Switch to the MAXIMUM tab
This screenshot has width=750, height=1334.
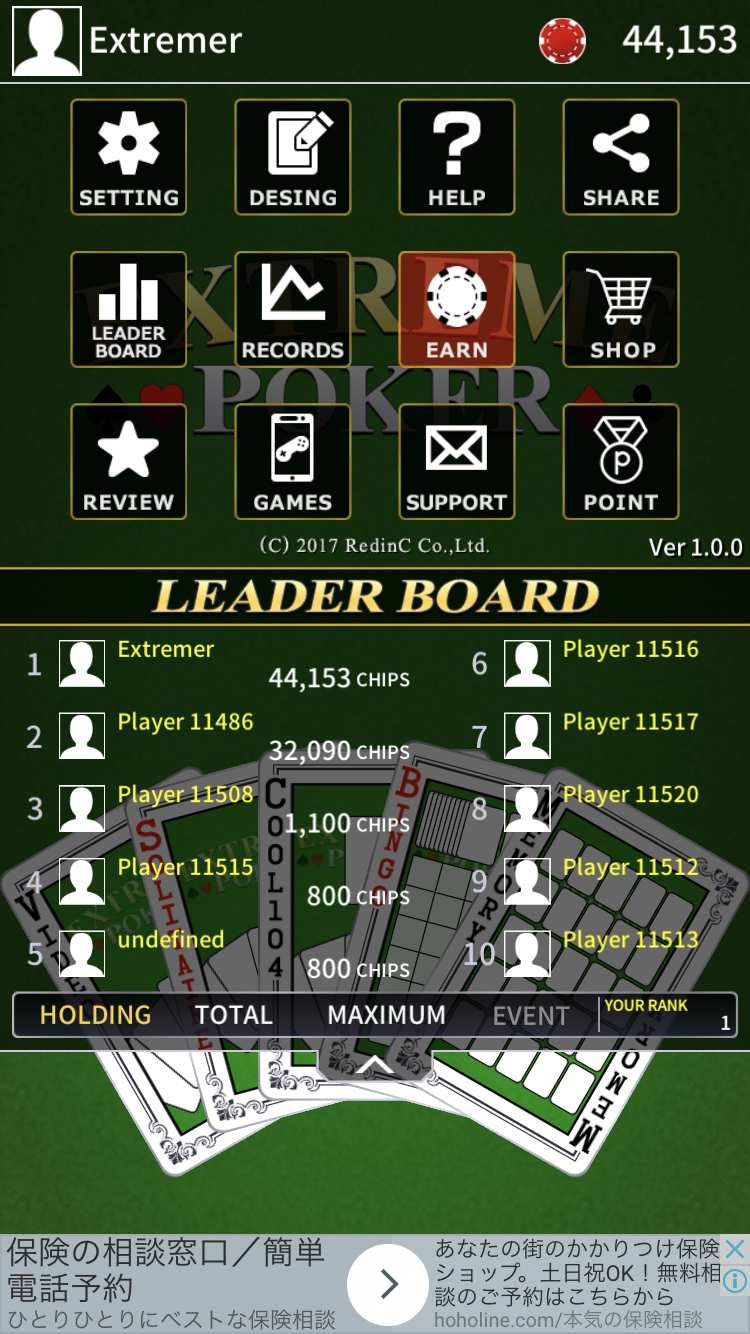click(x=386, y=1015)
